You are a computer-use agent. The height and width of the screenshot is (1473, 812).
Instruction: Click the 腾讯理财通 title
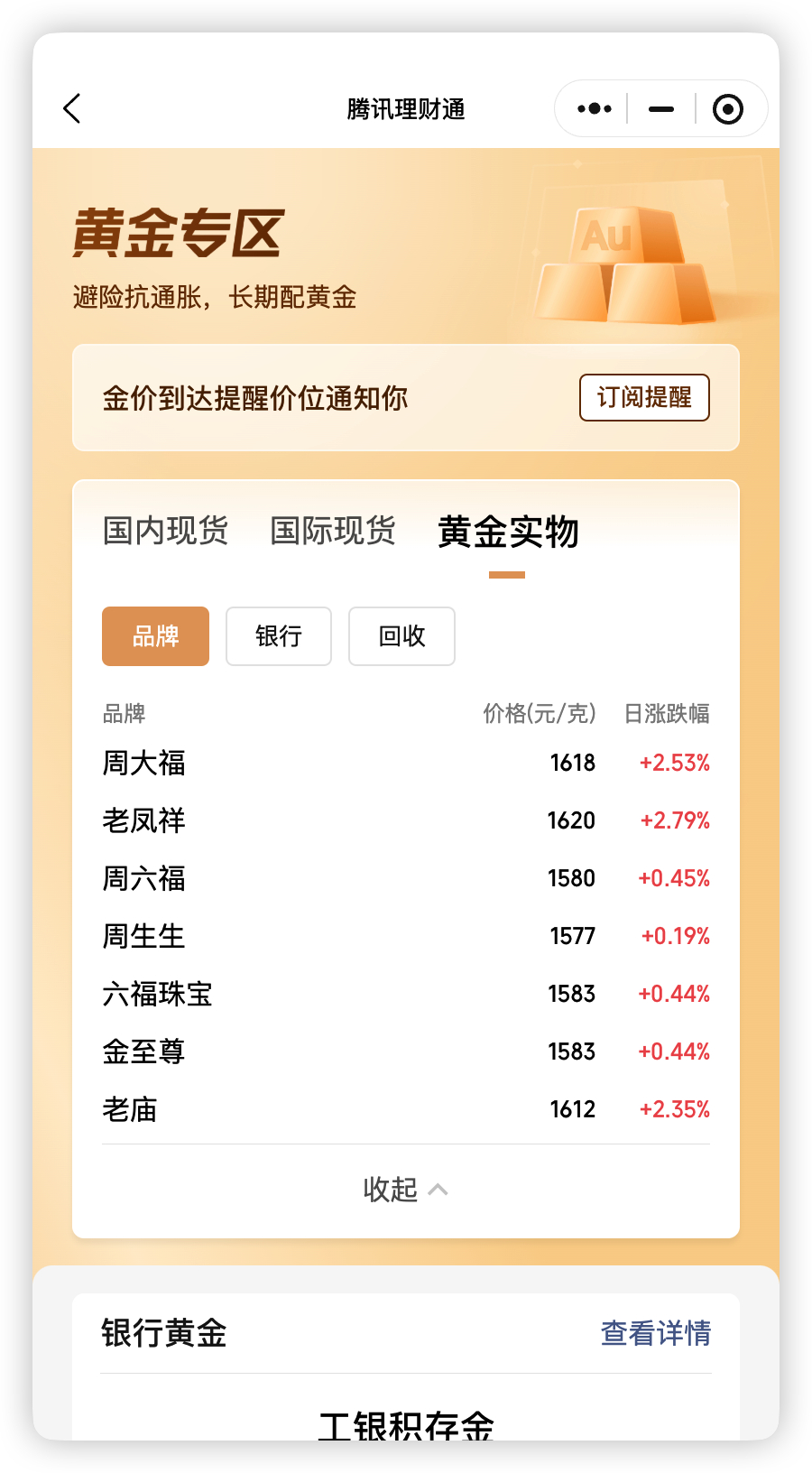coord(405,108)
